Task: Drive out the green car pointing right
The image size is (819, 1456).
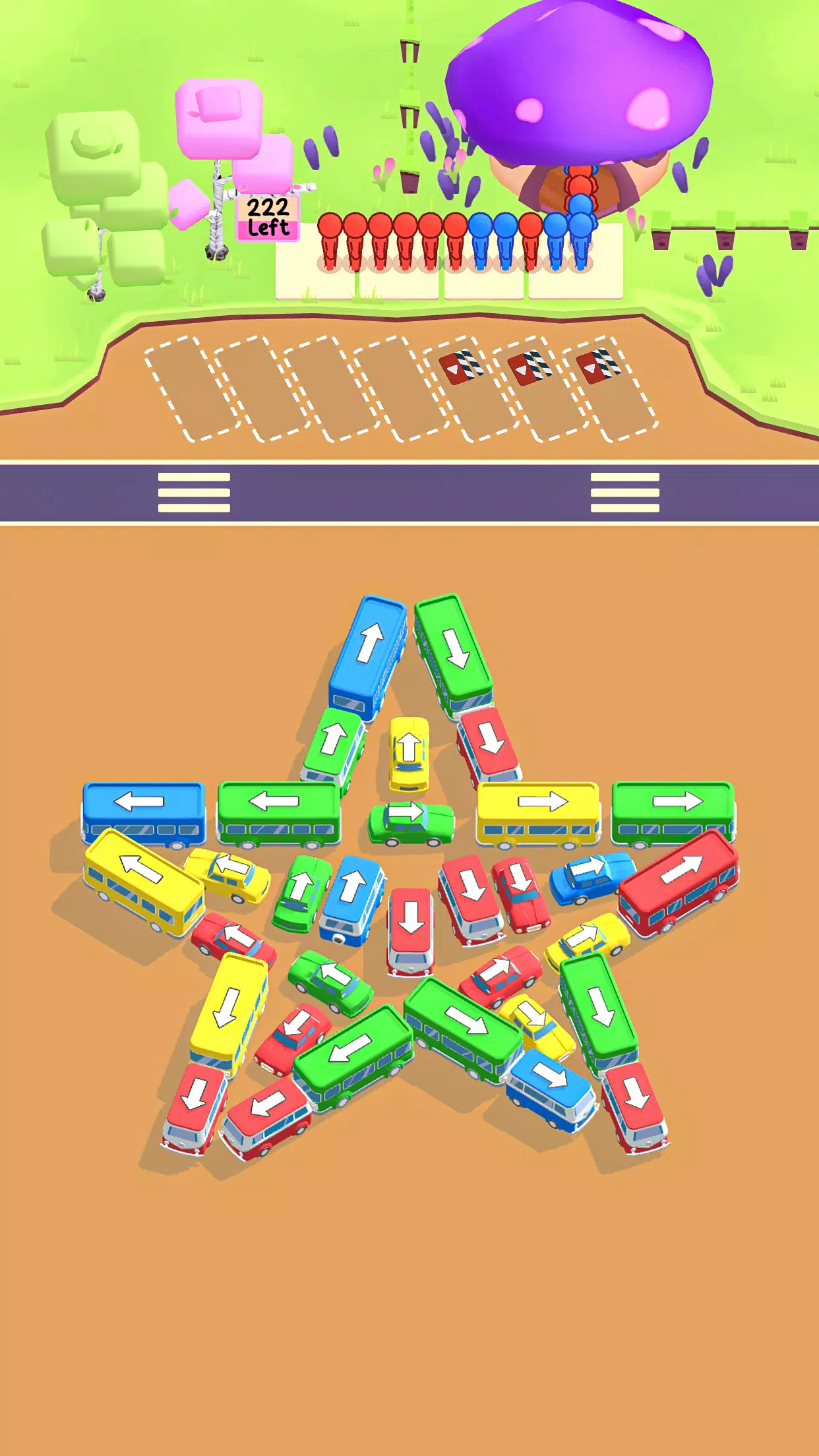Action: [410, 820]
